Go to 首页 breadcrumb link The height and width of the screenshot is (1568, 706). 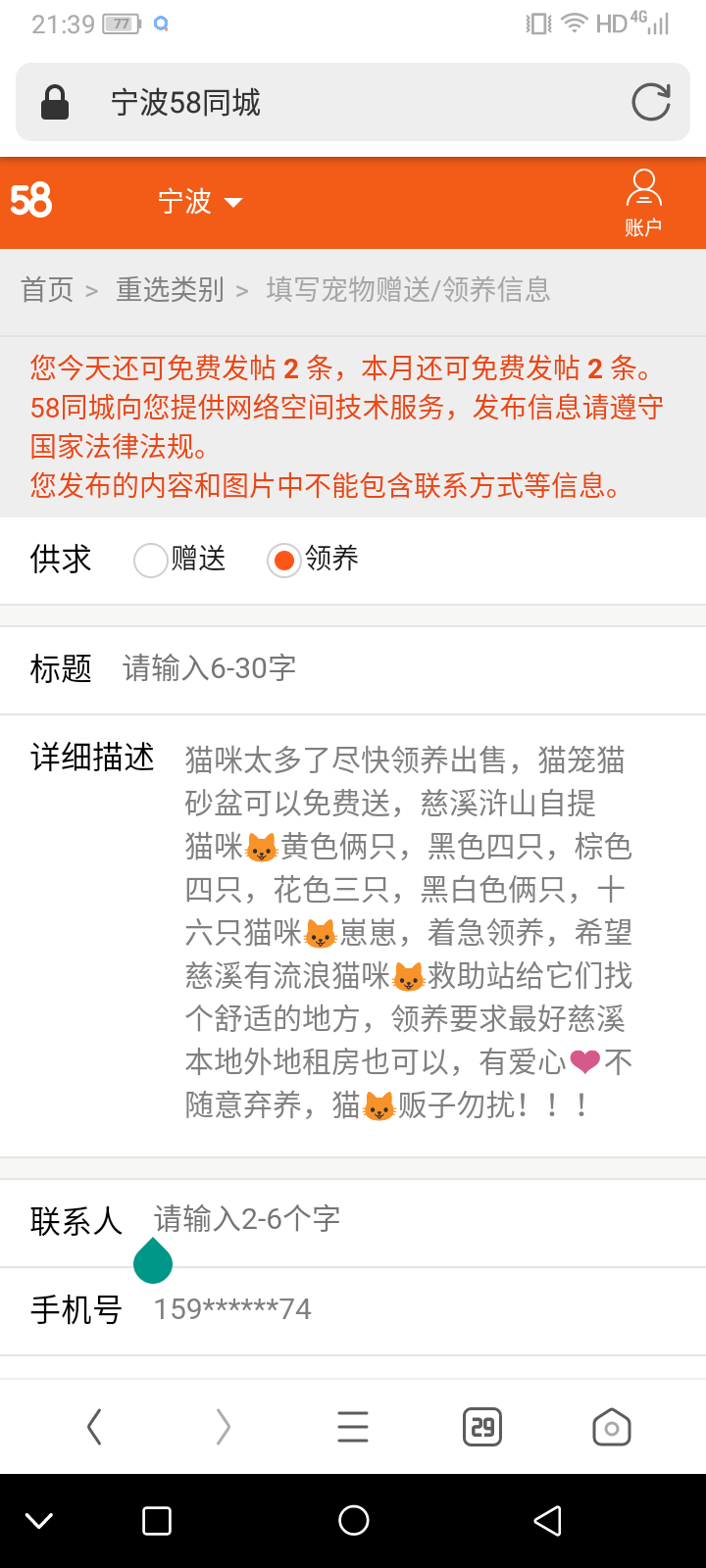point(47,290)
